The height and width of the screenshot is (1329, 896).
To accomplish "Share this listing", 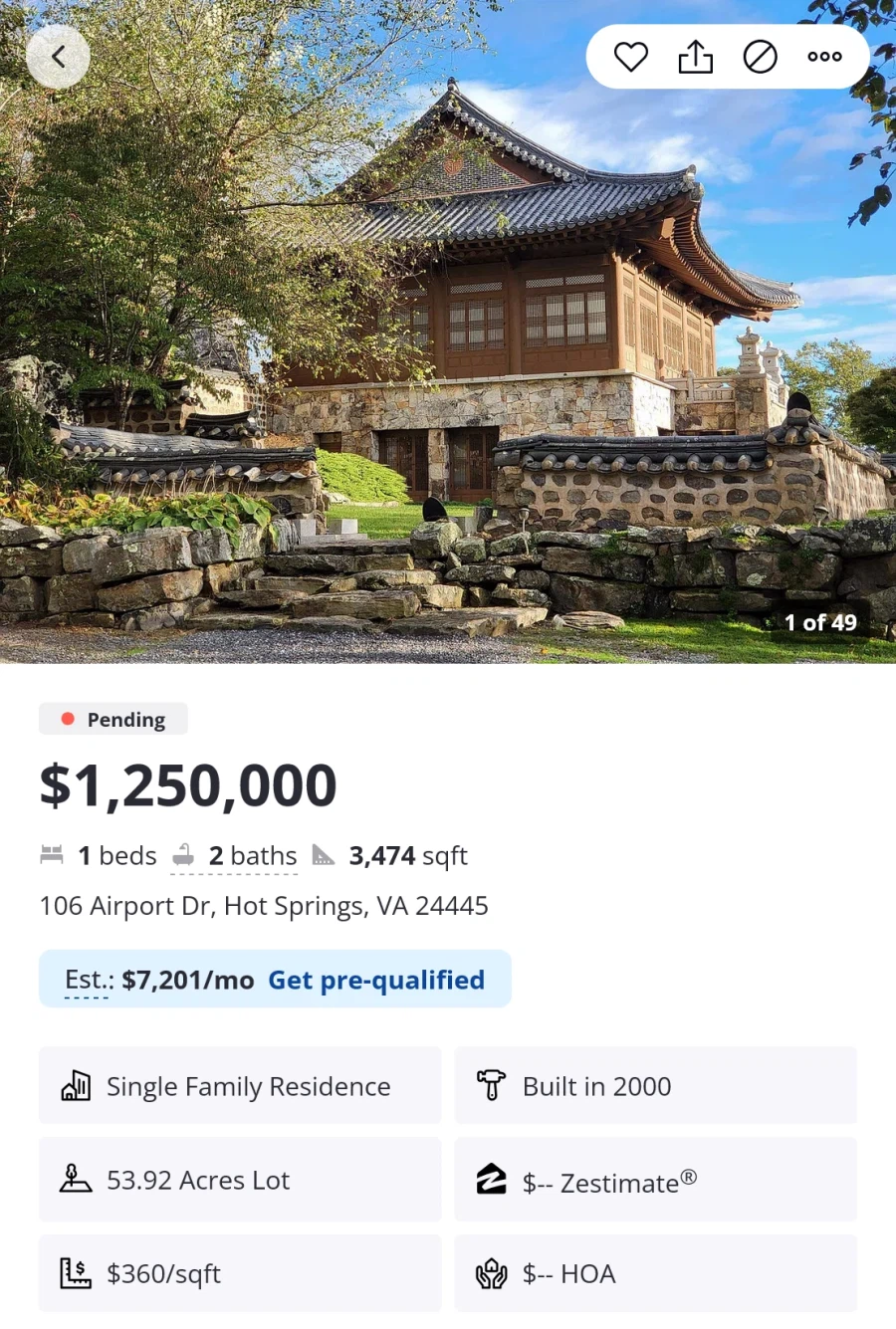I will tap(695, 57).
